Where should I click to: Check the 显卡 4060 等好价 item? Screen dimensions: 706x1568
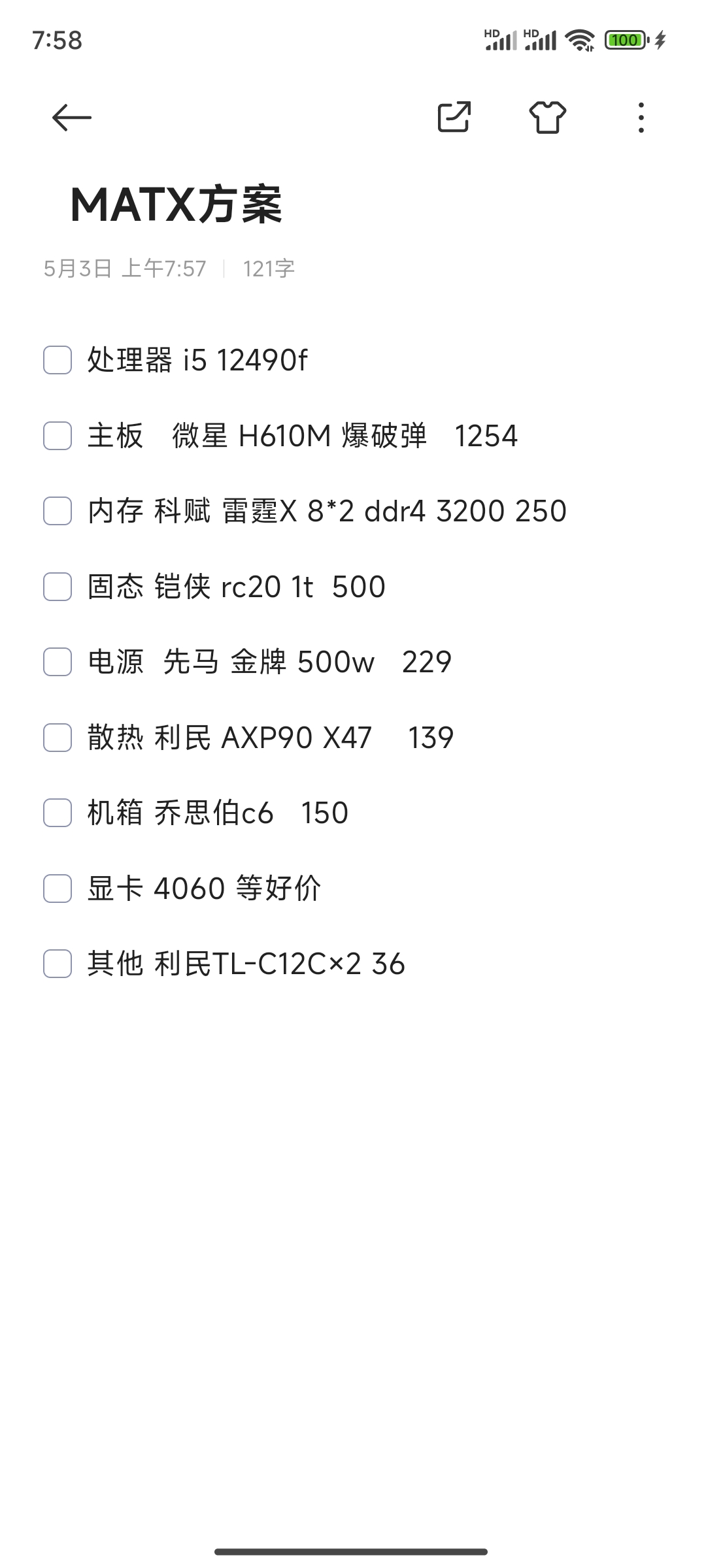tap(56, 888)
